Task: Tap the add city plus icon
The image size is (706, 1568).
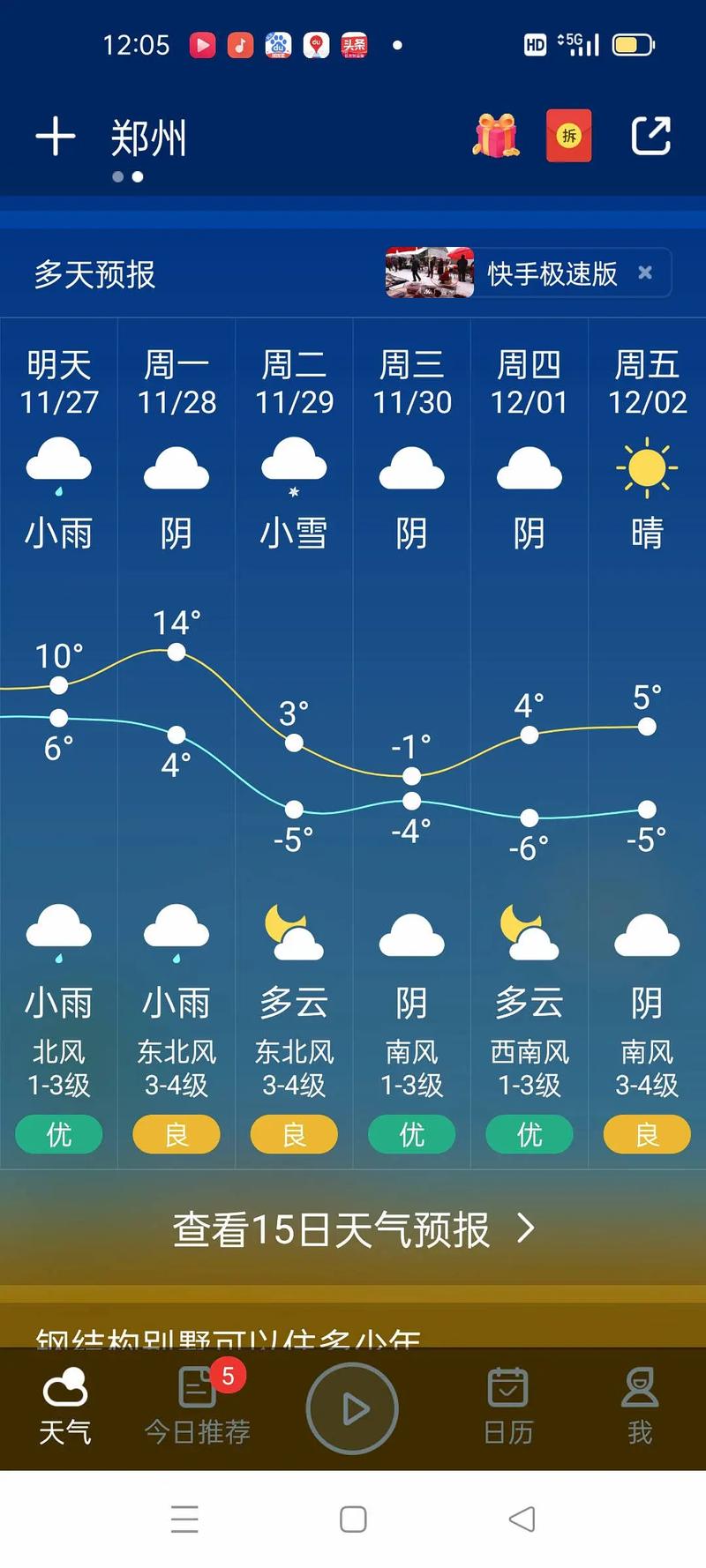Action: [x=55, y=137]
